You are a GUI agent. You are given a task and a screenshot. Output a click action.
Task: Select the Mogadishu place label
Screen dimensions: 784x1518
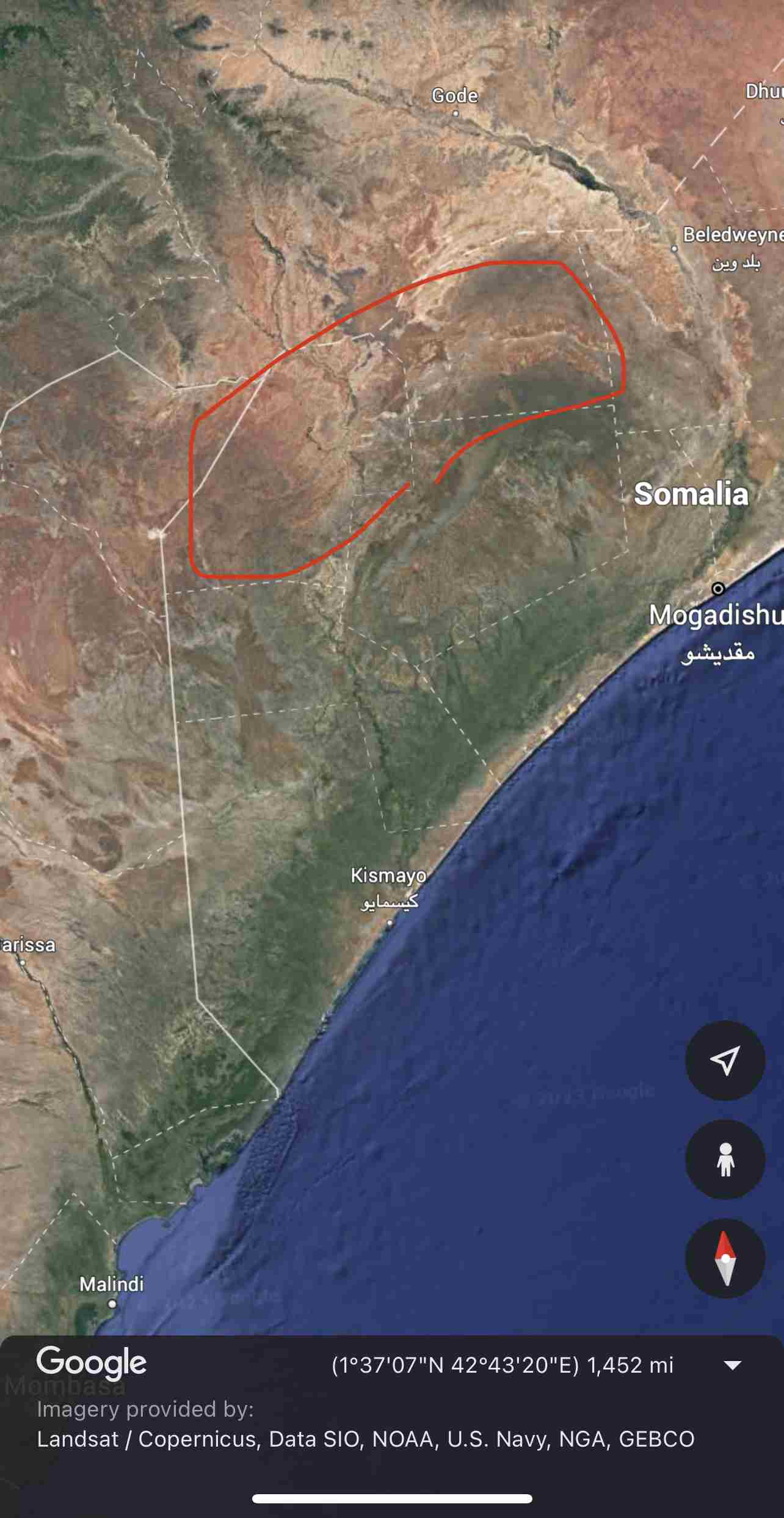coord(715,615)
